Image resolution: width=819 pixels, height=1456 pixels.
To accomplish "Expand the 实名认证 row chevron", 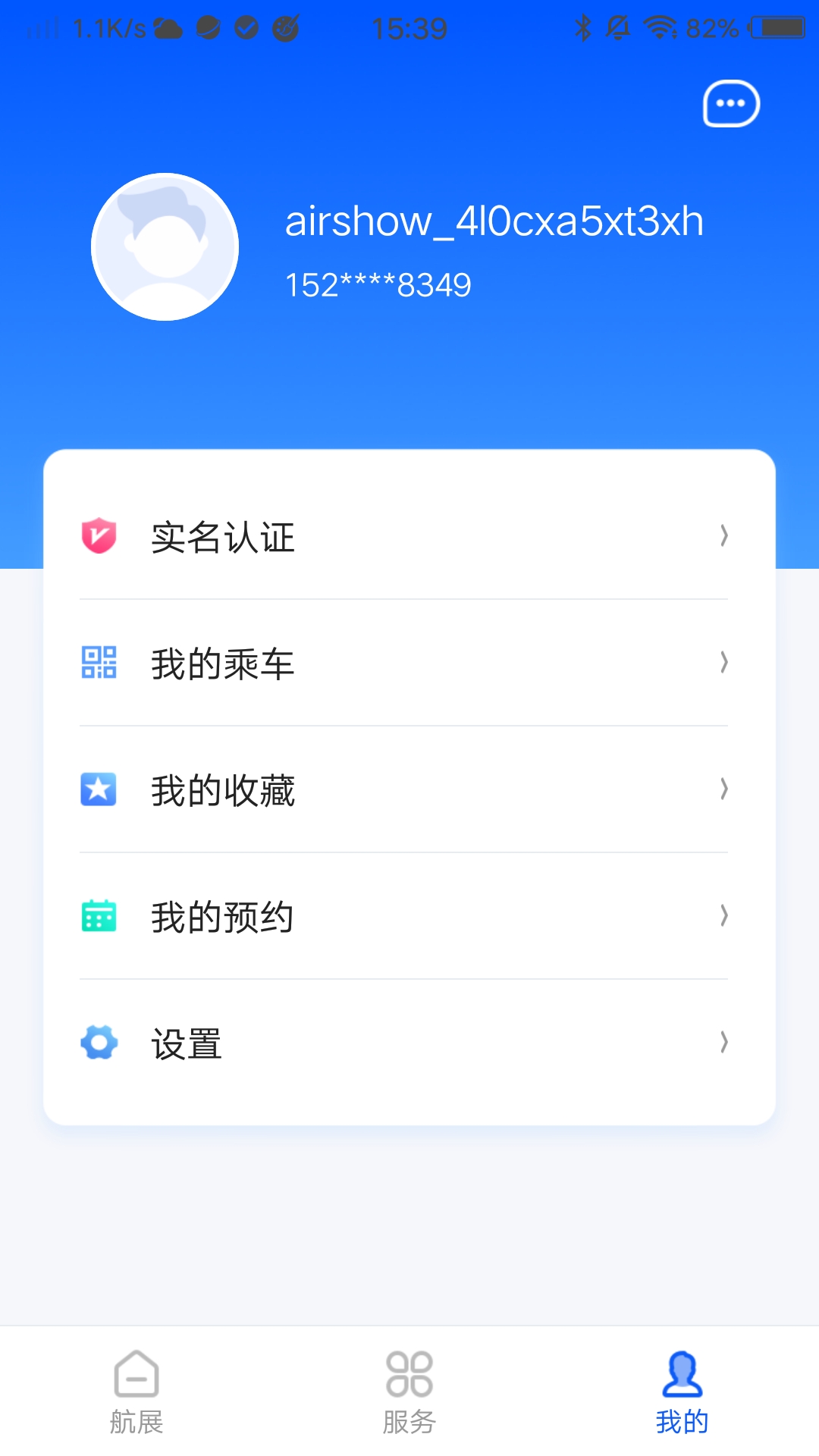I will (723, 537).
